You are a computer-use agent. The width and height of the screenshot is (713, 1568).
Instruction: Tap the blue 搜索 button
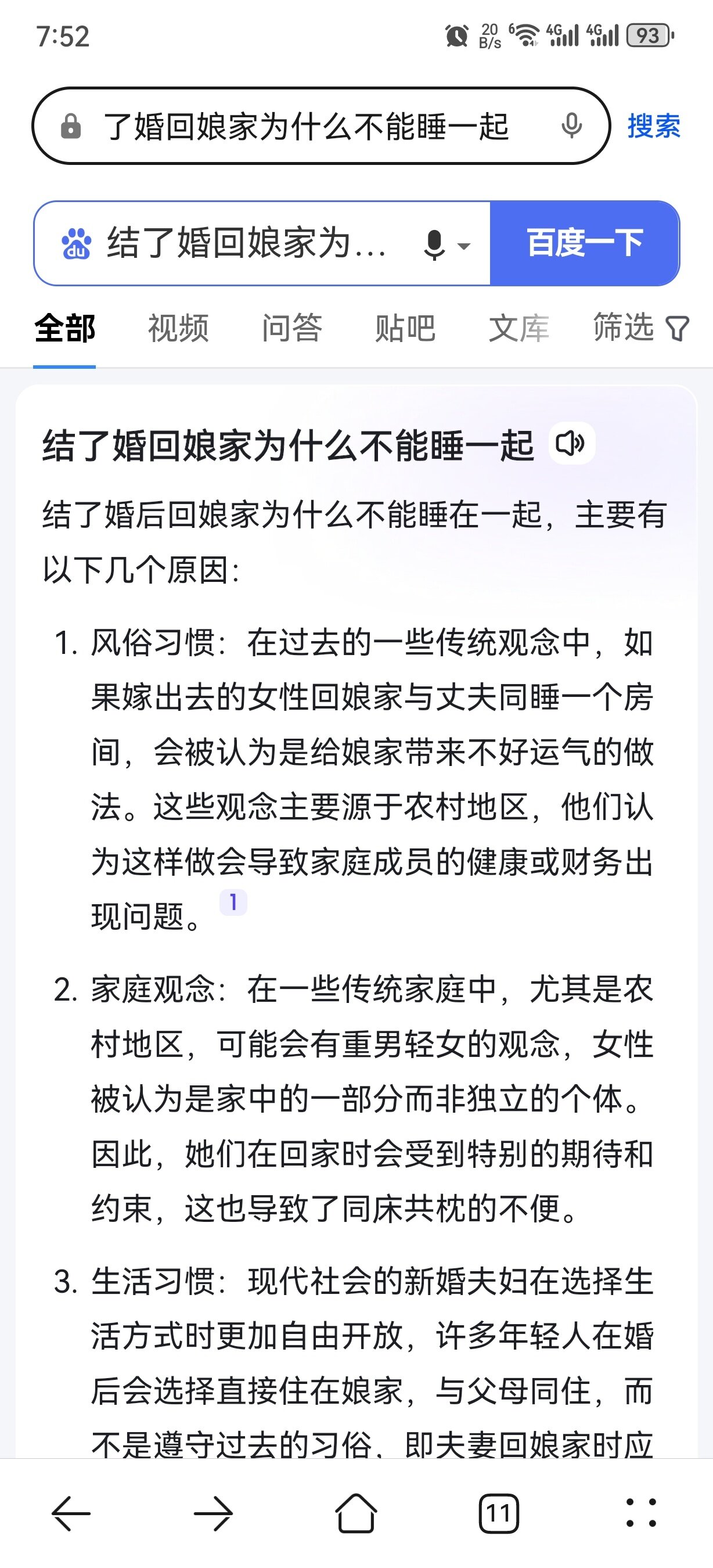tap(653, 127)
